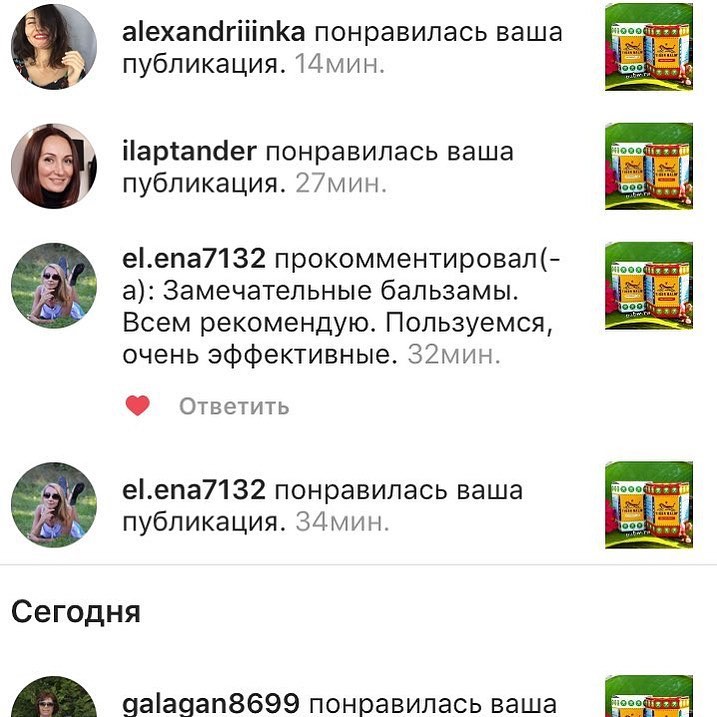Viewport: 717px width, 717px height.
Task: Like el.ena7132's comment with the heart
Action: pyautogui.click(x=137, y=406)
